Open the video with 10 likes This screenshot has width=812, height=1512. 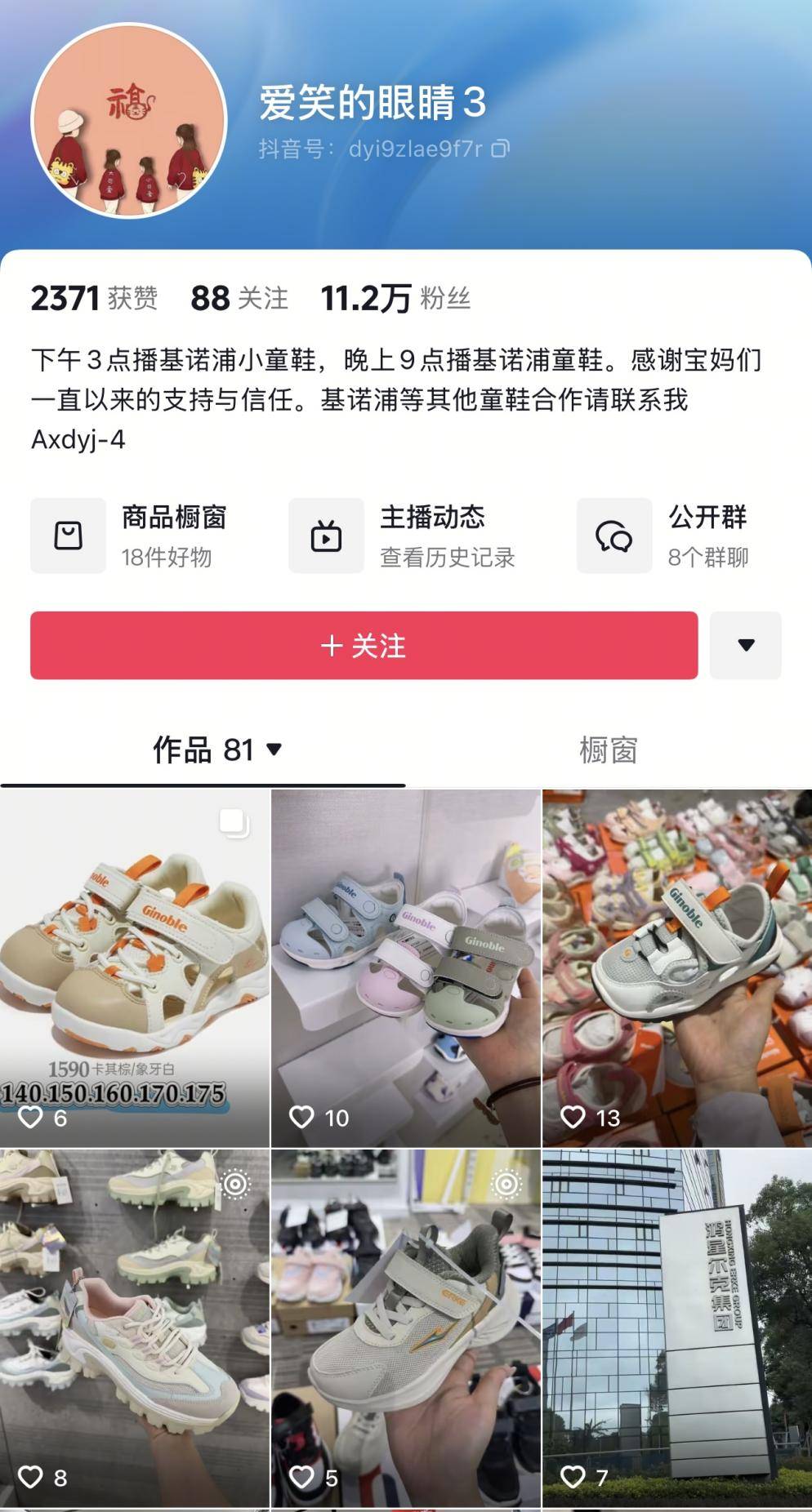[405, 967]
